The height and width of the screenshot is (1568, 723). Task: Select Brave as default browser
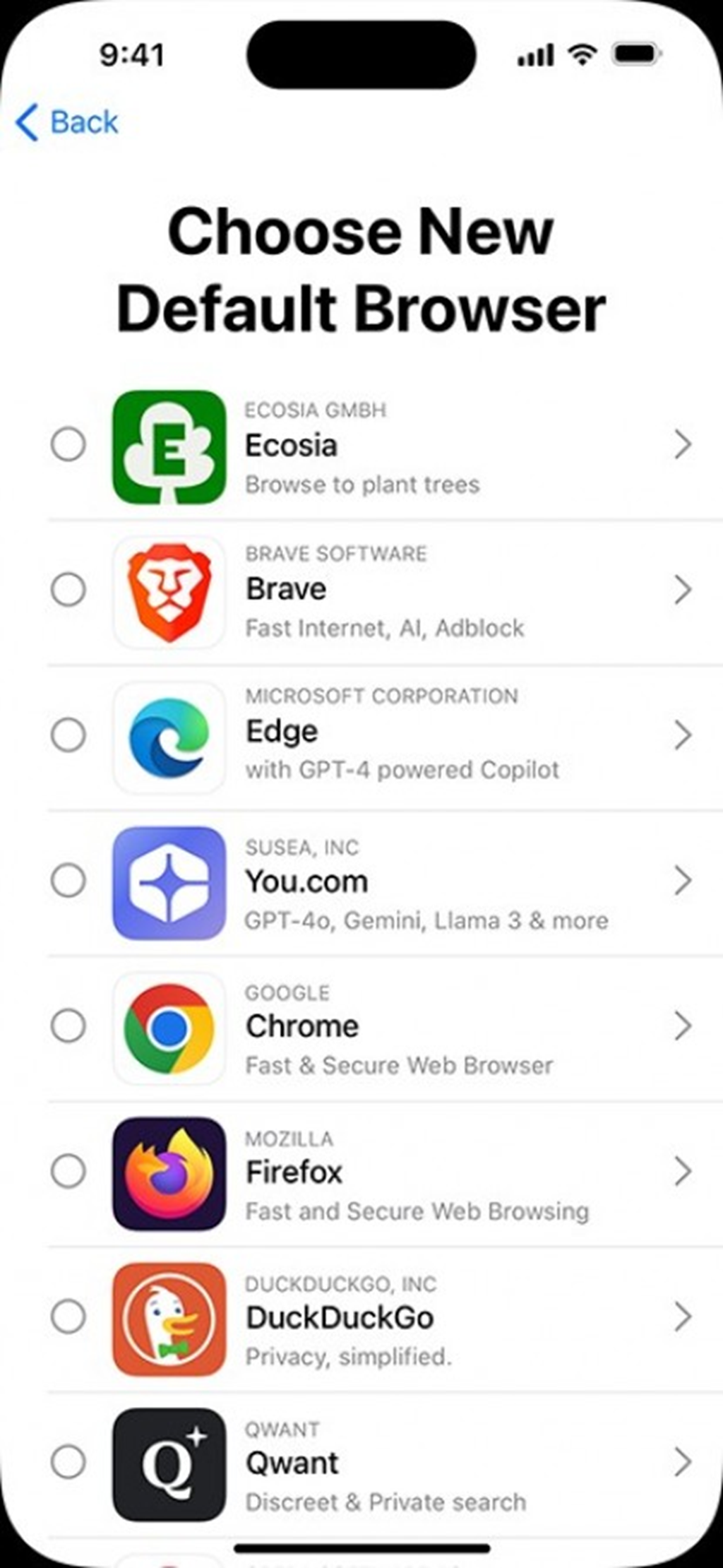[x=68, y=589]
